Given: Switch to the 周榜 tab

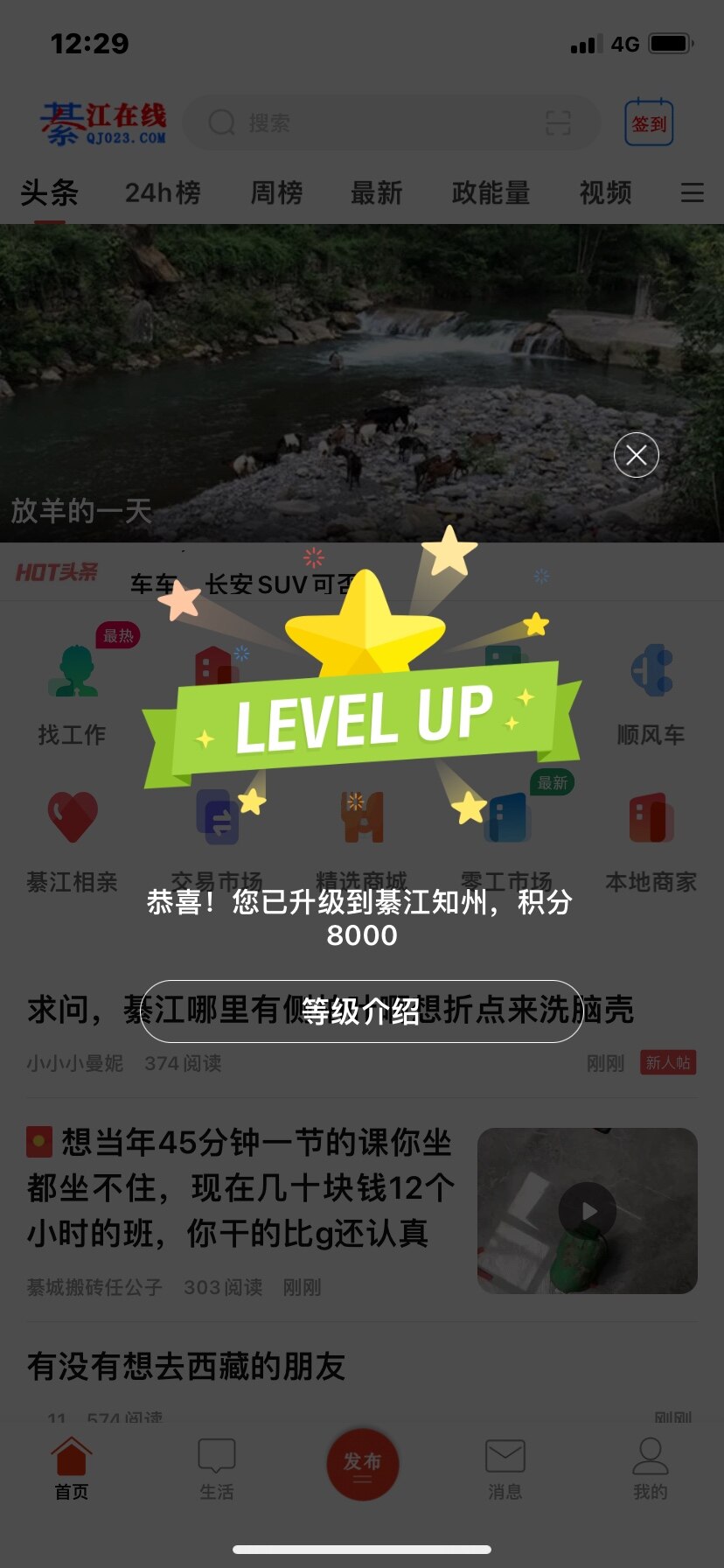Looking at the screenshot, I should pos(276,192).
